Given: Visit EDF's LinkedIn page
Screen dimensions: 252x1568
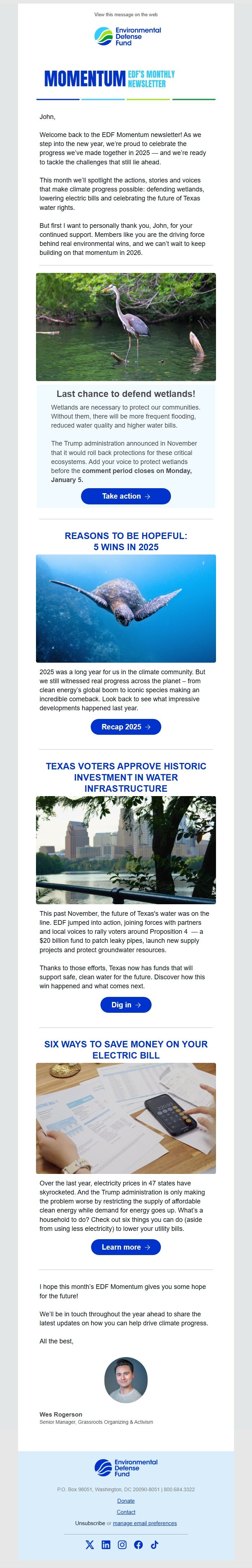Looking at the screenshot, I should click(x=106, y=1544).
